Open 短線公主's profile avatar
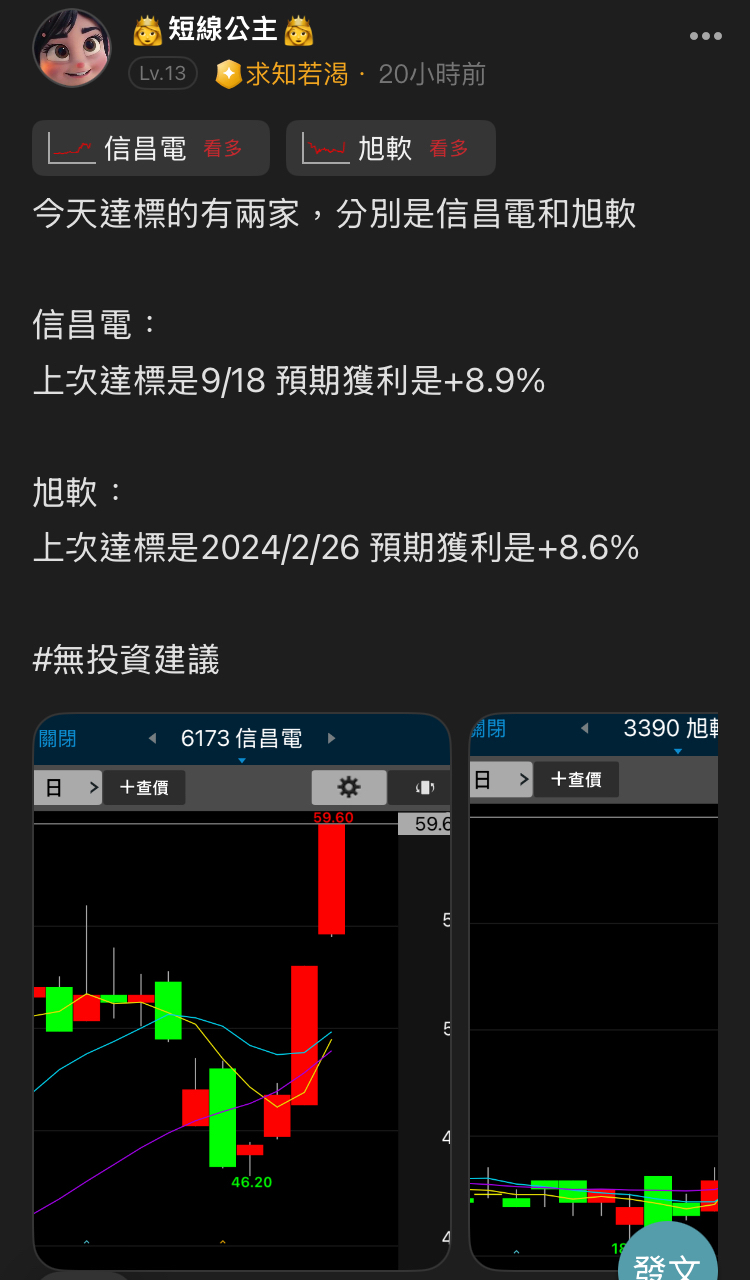The image size is (750, 1280). click(x=71, y=48)
